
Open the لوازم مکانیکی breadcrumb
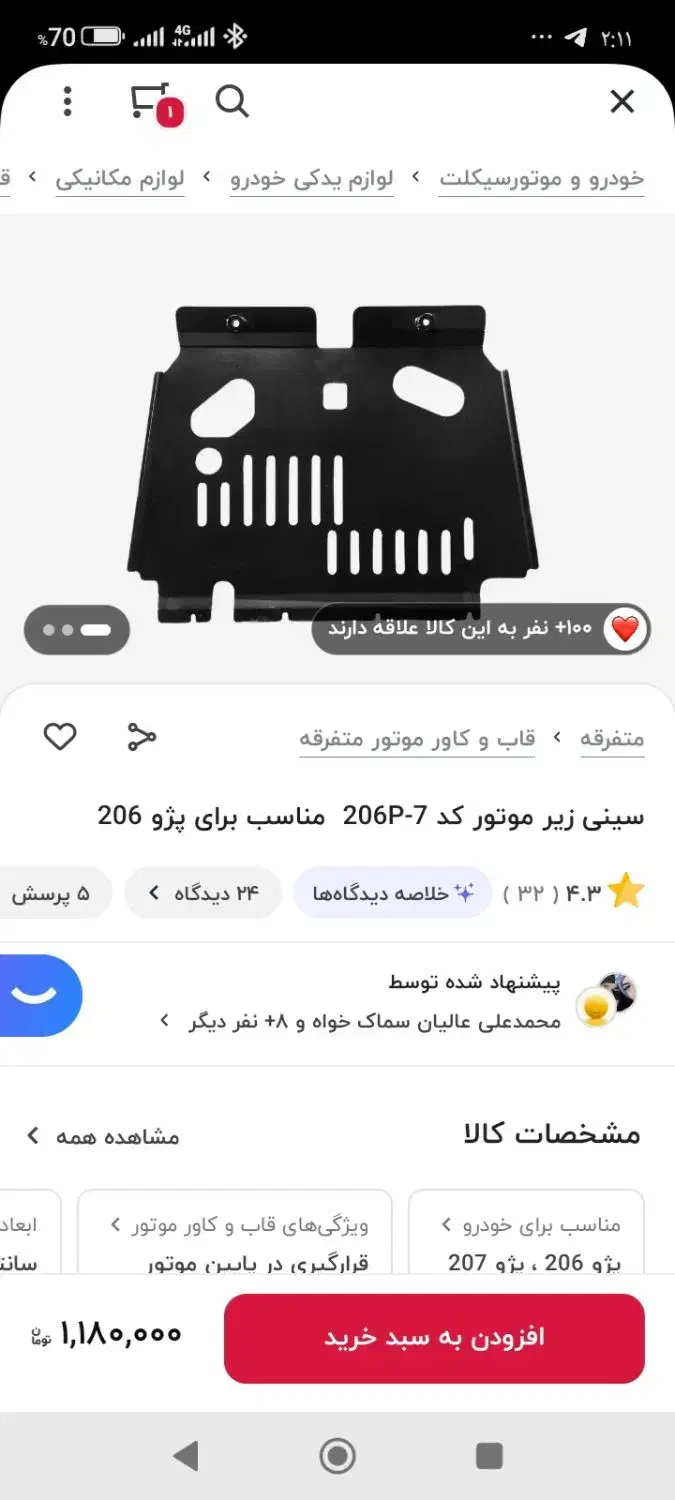tap(120, 179)
